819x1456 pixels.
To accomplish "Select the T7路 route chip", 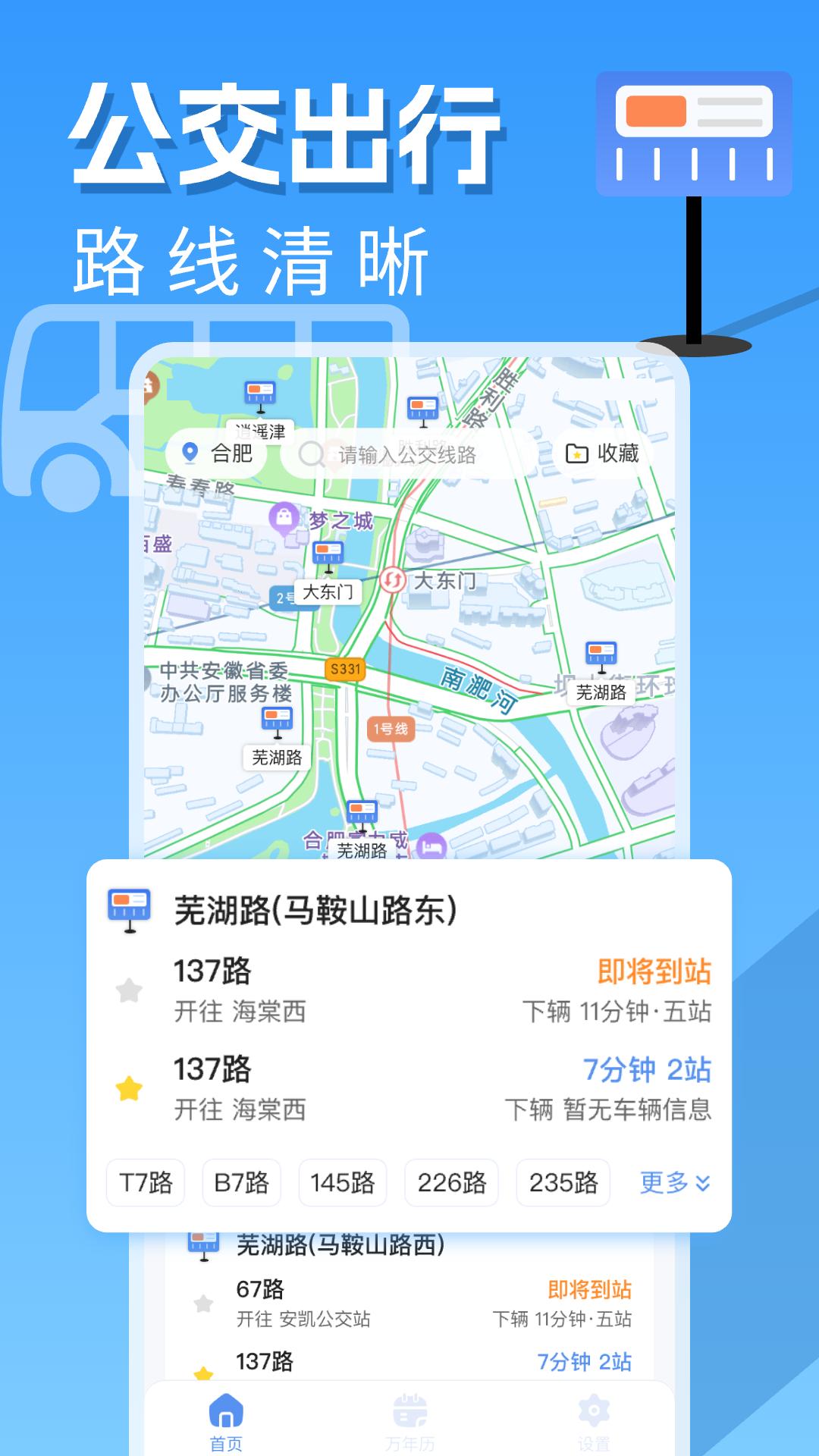I will pyautogui.click(x=145, y=1182).
